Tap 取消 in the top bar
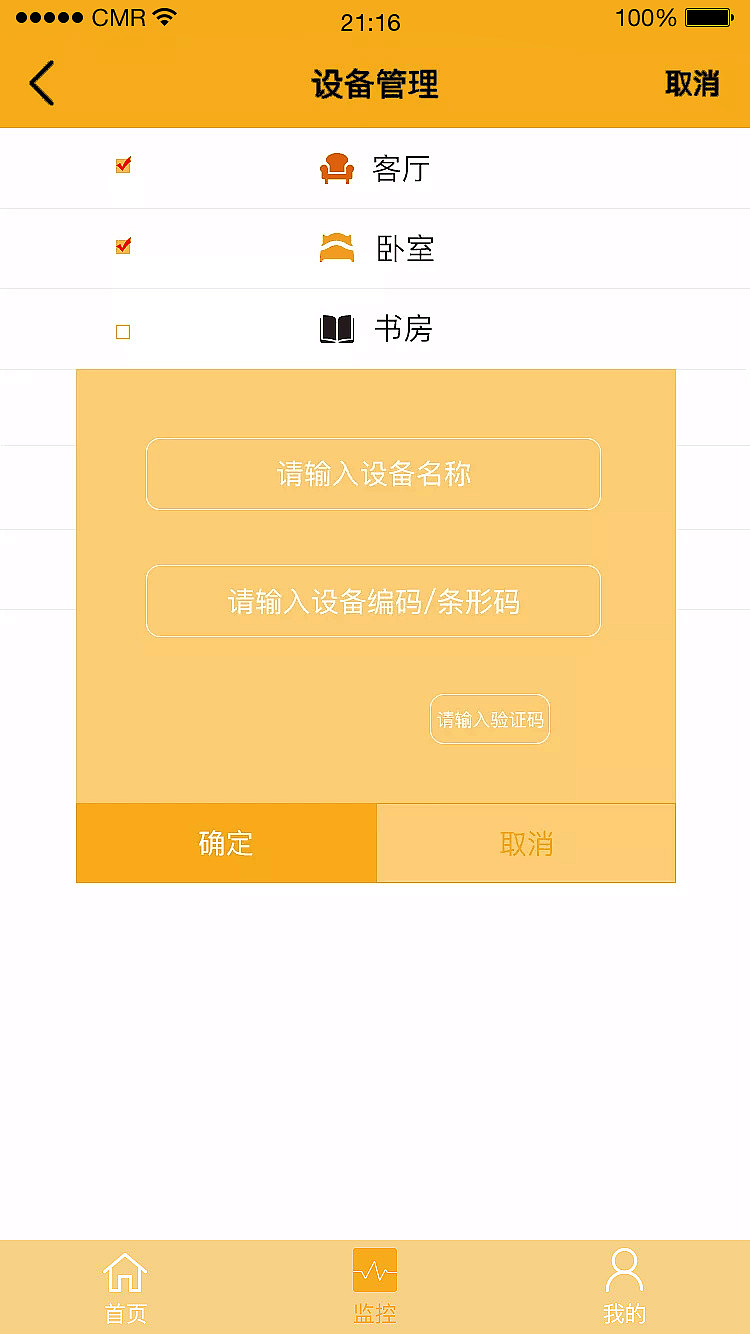The image size is (750, 1334). pos(692,84)
